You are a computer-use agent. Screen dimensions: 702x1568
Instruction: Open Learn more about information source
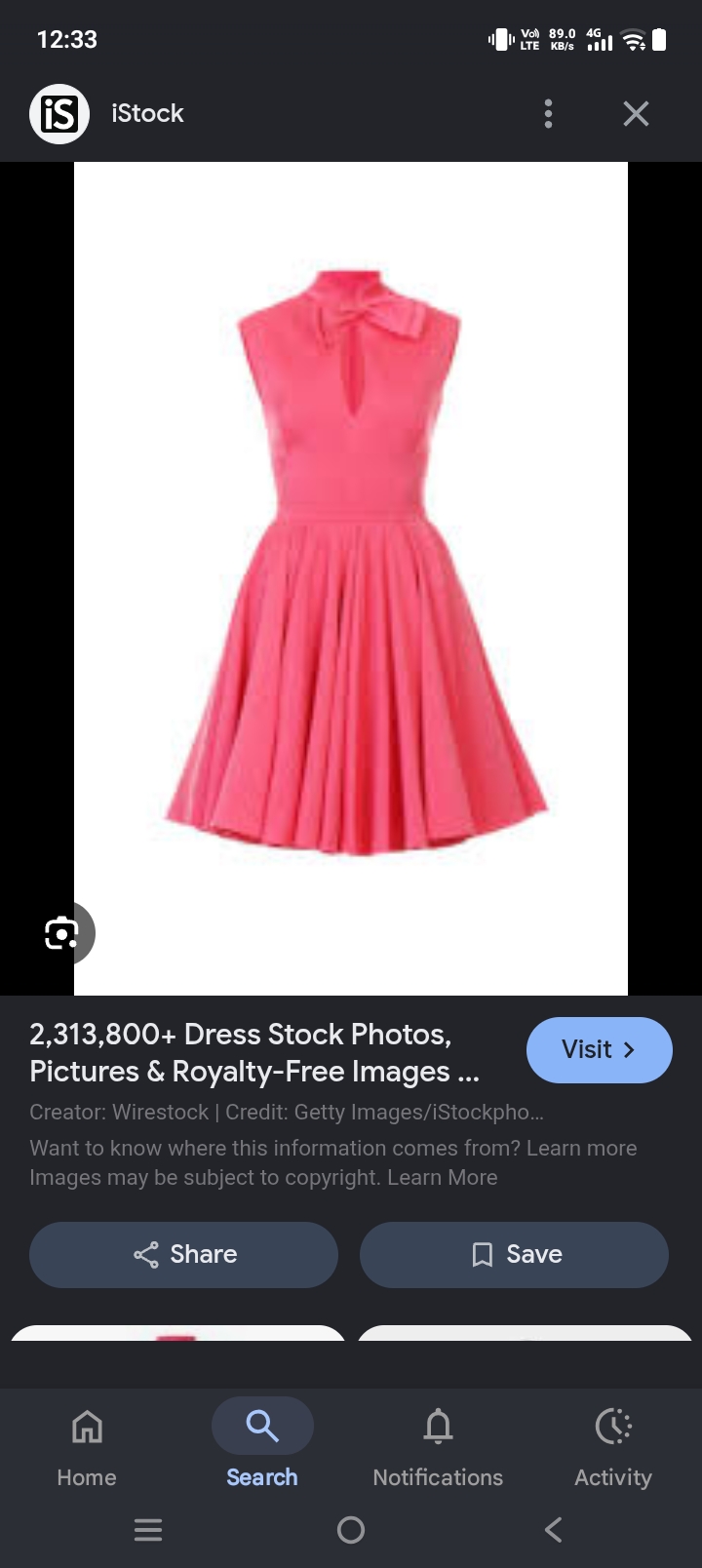coord(581,1148)
